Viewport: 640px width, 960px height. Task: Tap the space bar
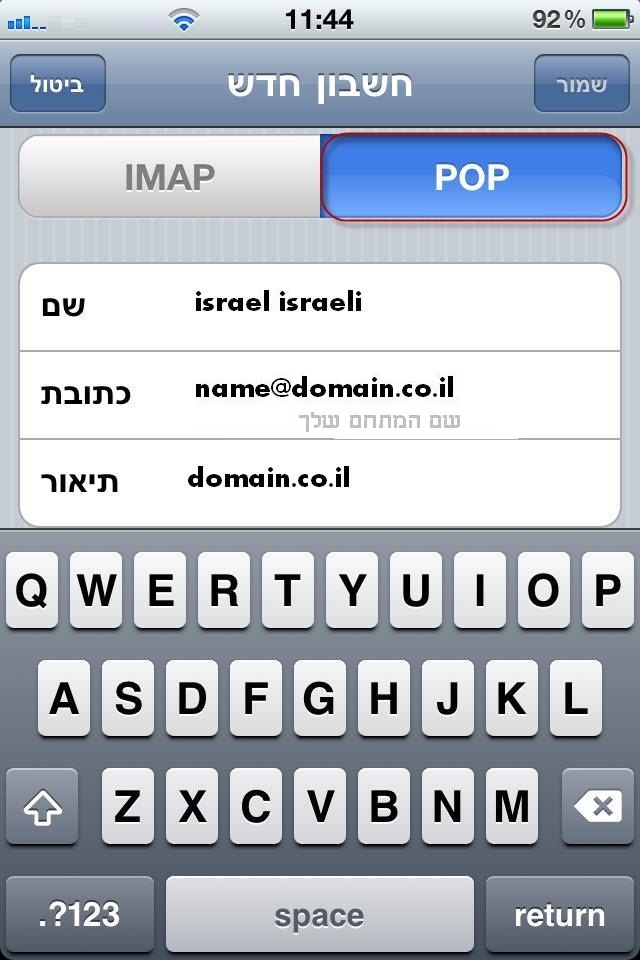click(319, 914)
